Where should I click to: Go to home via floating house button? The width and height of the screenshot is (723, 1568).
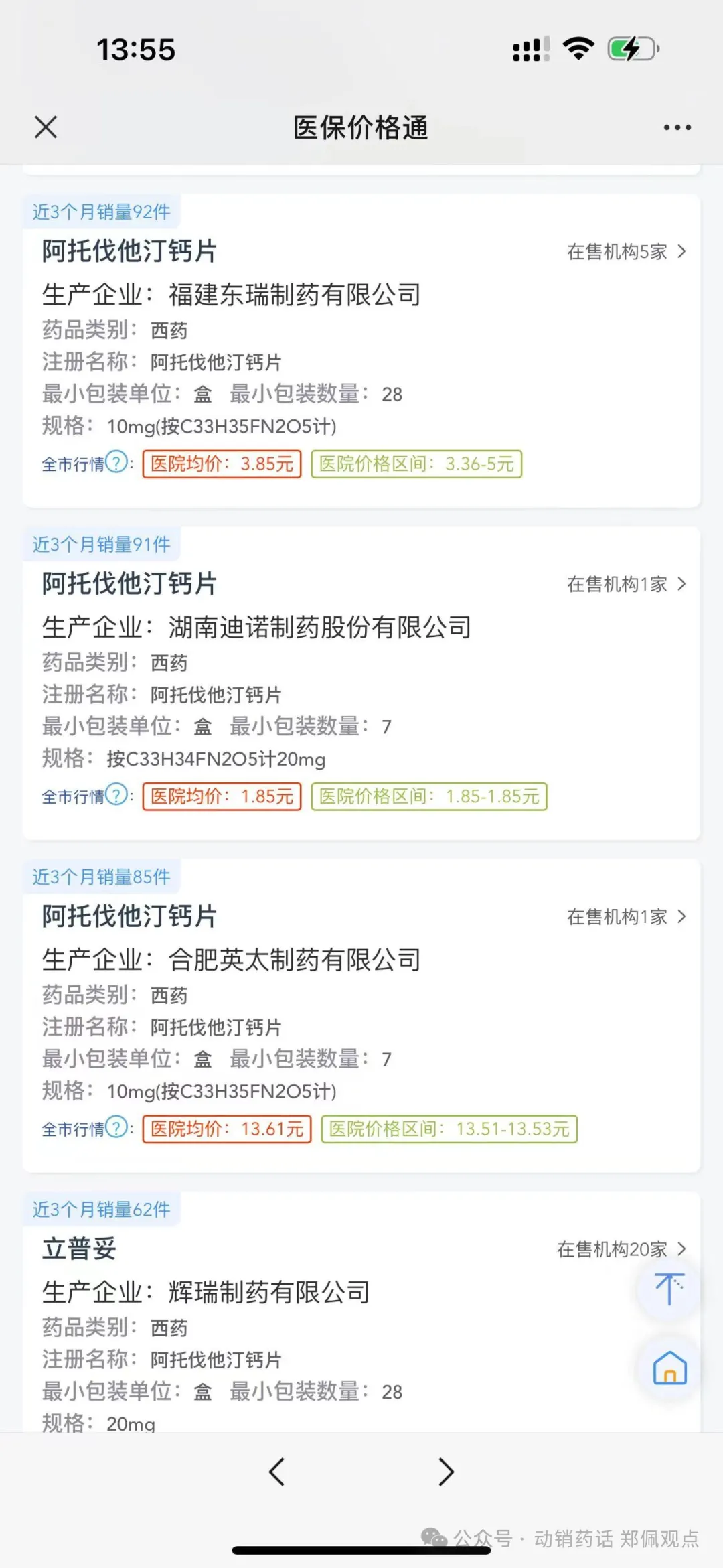pyautogui.click(x=669, y=1368)
